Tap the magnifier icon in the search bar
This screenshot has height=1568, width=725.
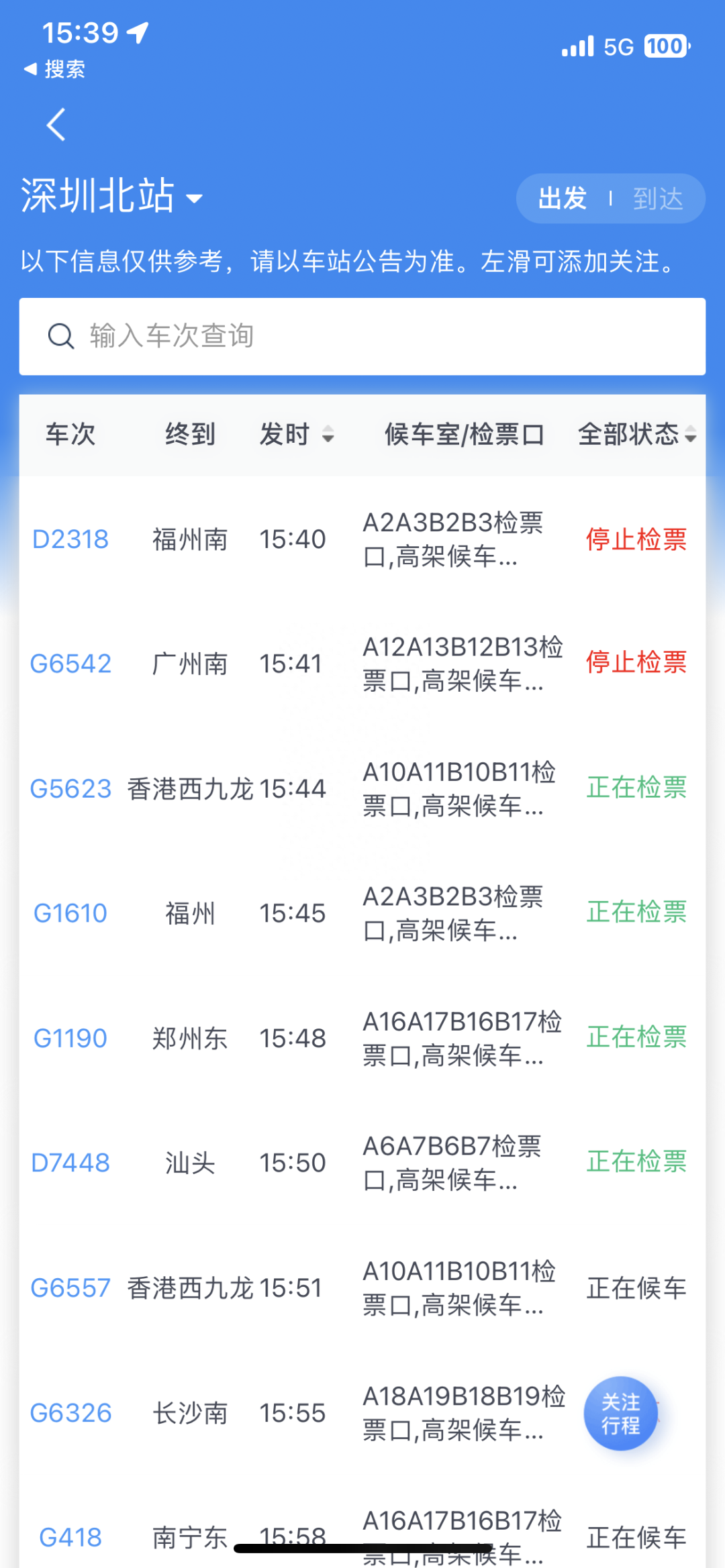tap(61, 336)
